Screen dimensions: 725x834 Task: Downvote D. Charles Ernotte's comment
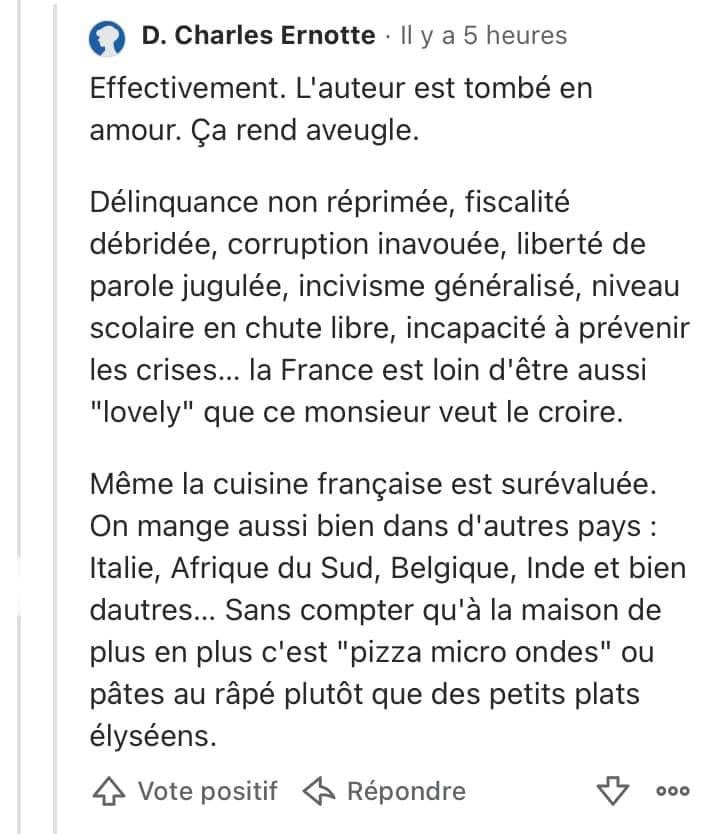pos(613,791)
